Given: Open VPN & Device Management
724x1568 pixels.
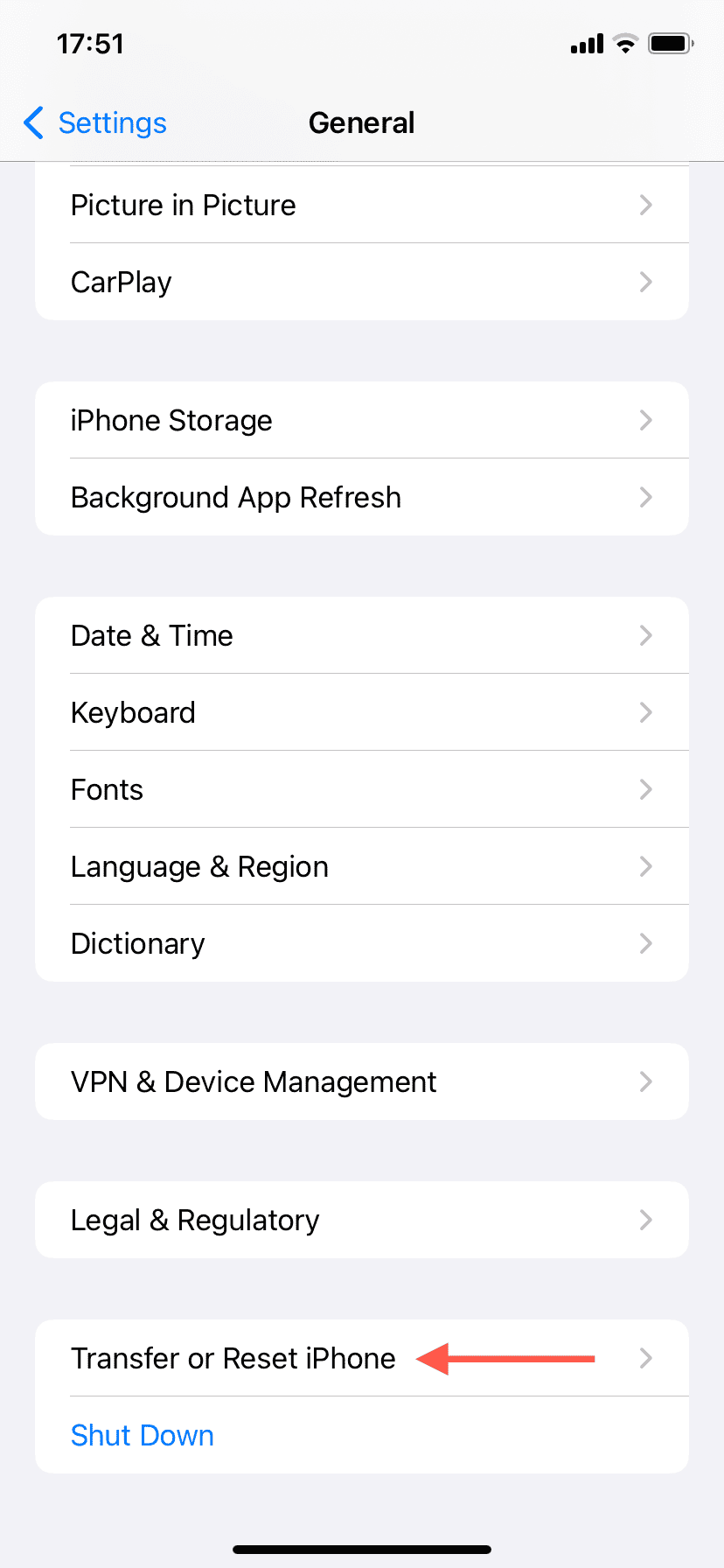Looking at the screenshot, I should 361,1082.
